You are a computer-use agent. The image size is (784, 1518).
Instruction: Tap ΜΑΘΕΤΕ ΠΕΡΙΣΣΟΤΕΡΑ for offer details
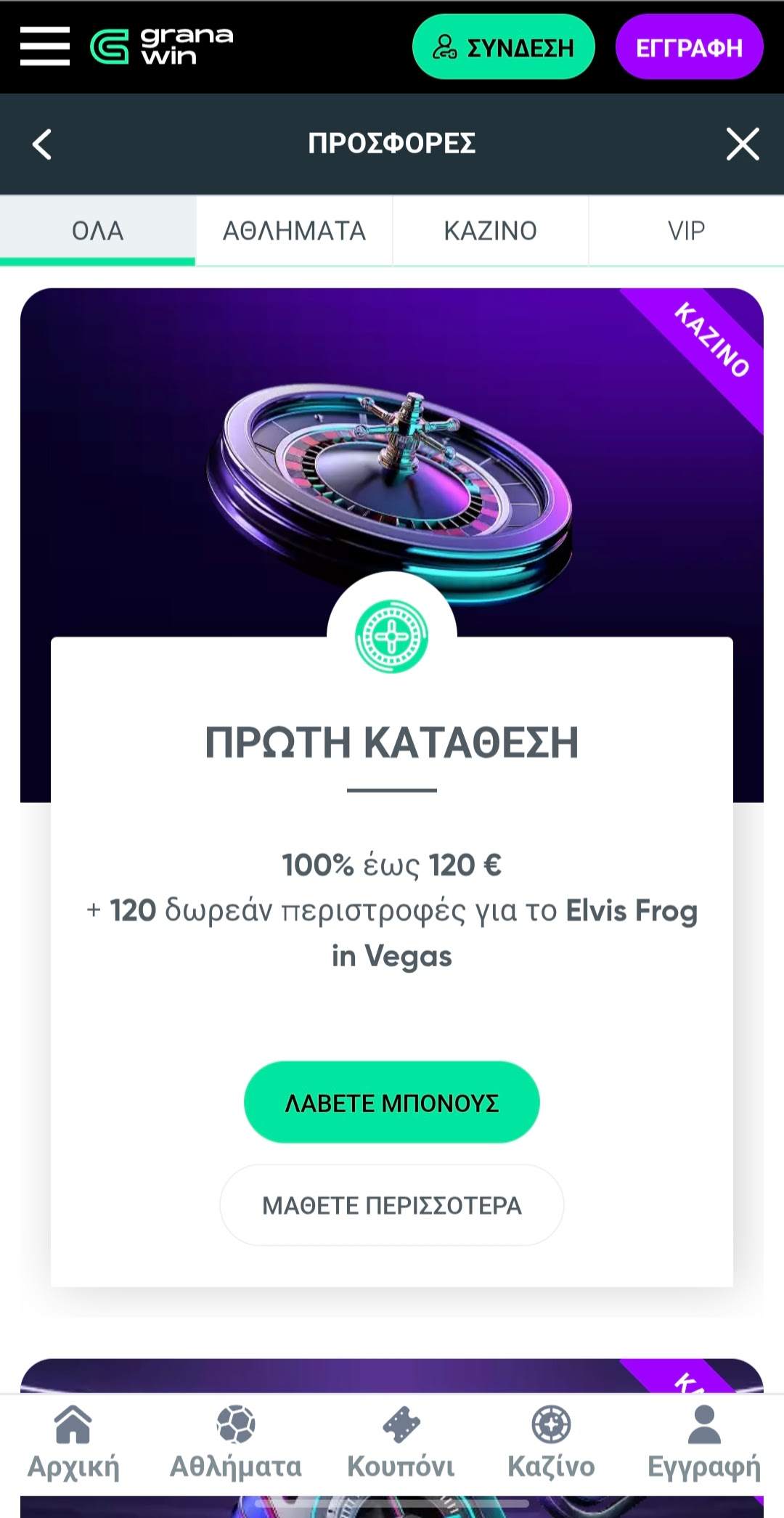391,1205
